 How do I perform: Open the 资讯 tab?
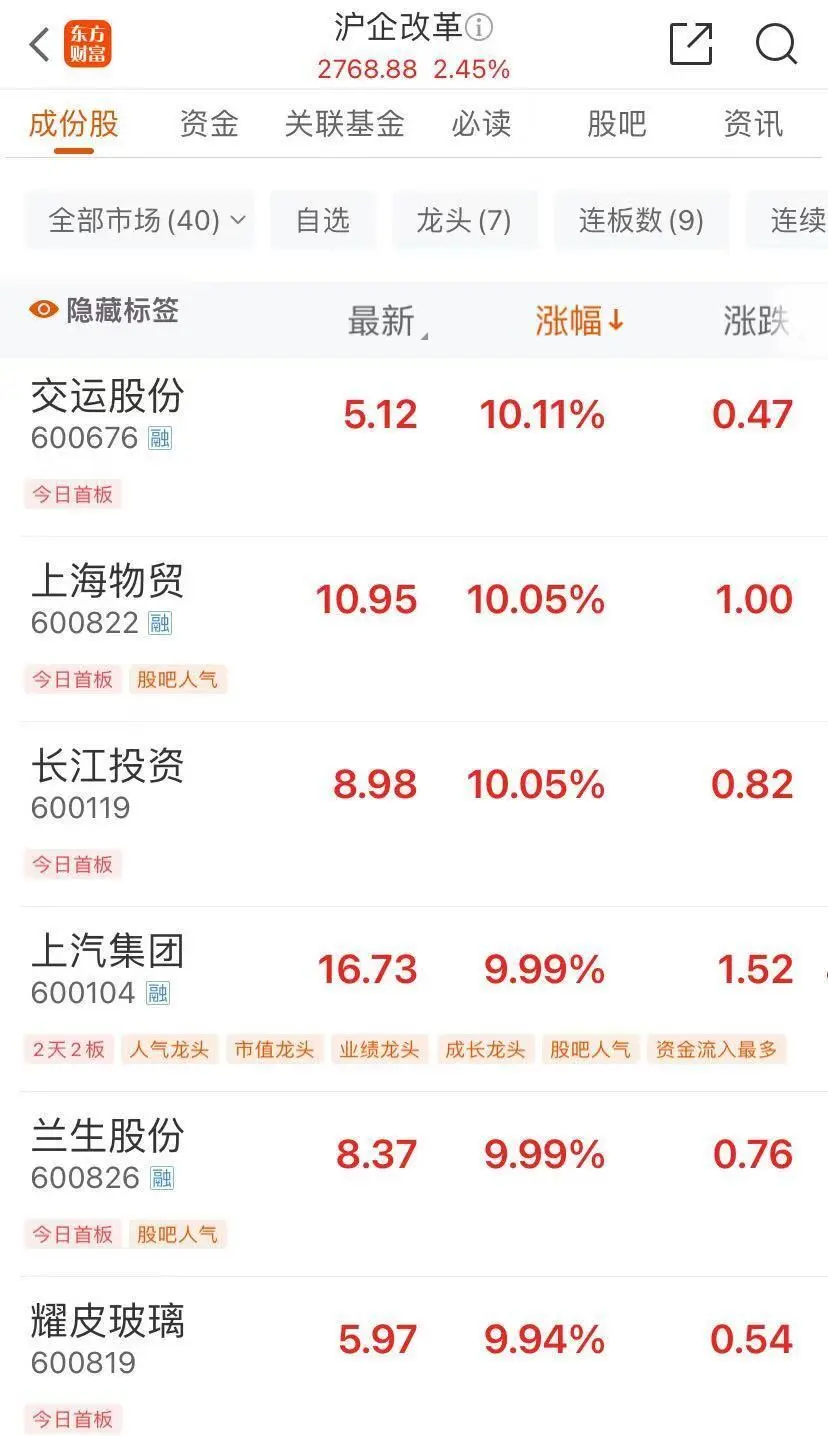click(x=753, y=124)
